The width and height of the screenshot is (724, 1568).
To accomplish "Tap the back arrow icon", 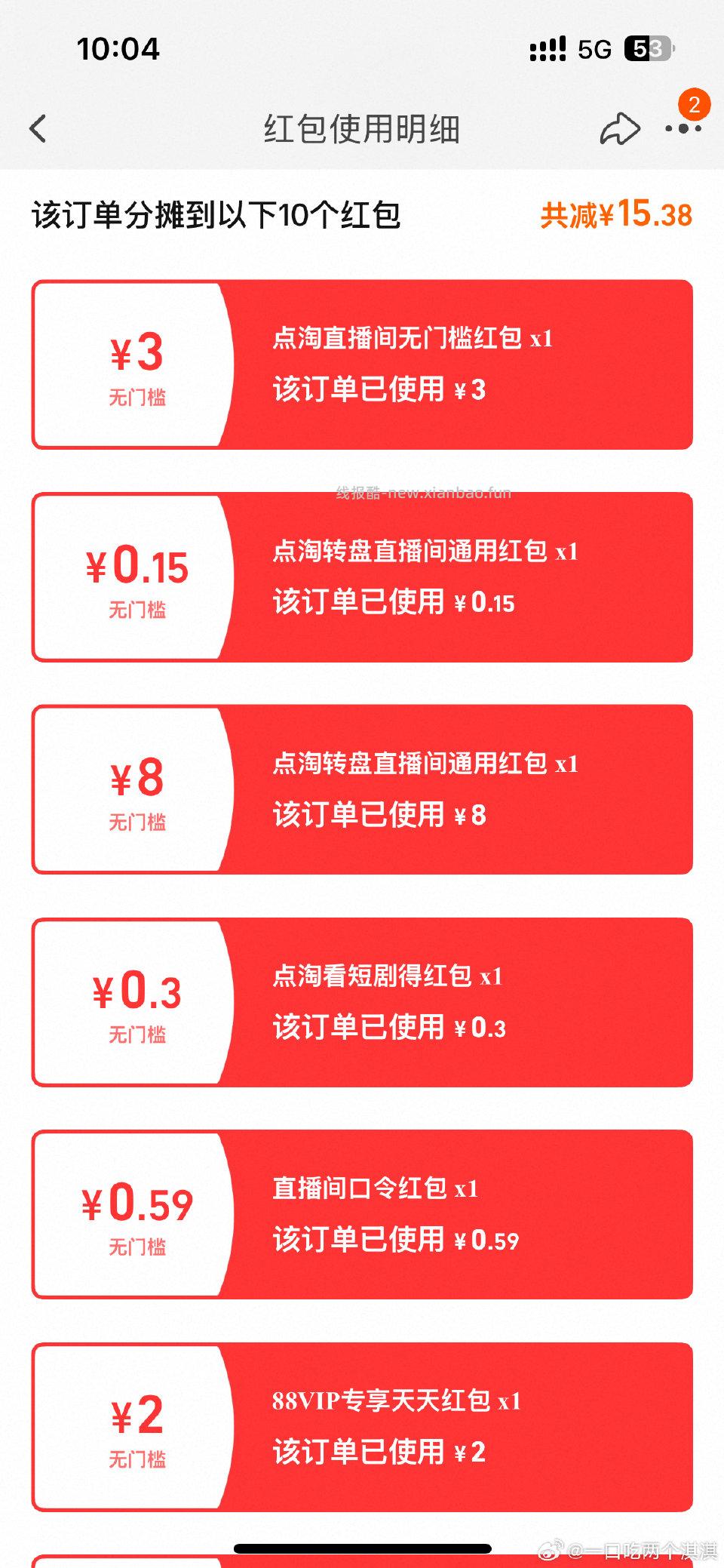I will click(39, 128).
